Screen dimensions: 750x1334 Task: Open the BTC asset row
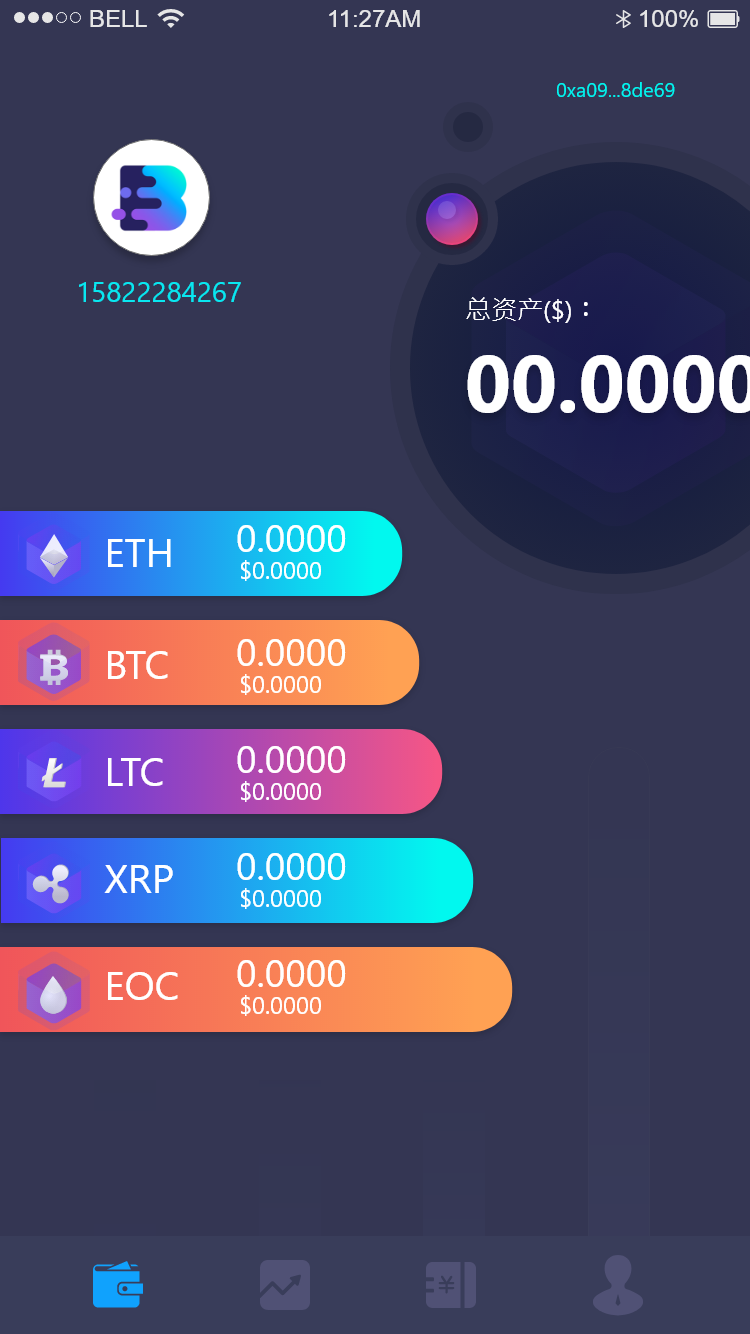(x=209, y=662)
